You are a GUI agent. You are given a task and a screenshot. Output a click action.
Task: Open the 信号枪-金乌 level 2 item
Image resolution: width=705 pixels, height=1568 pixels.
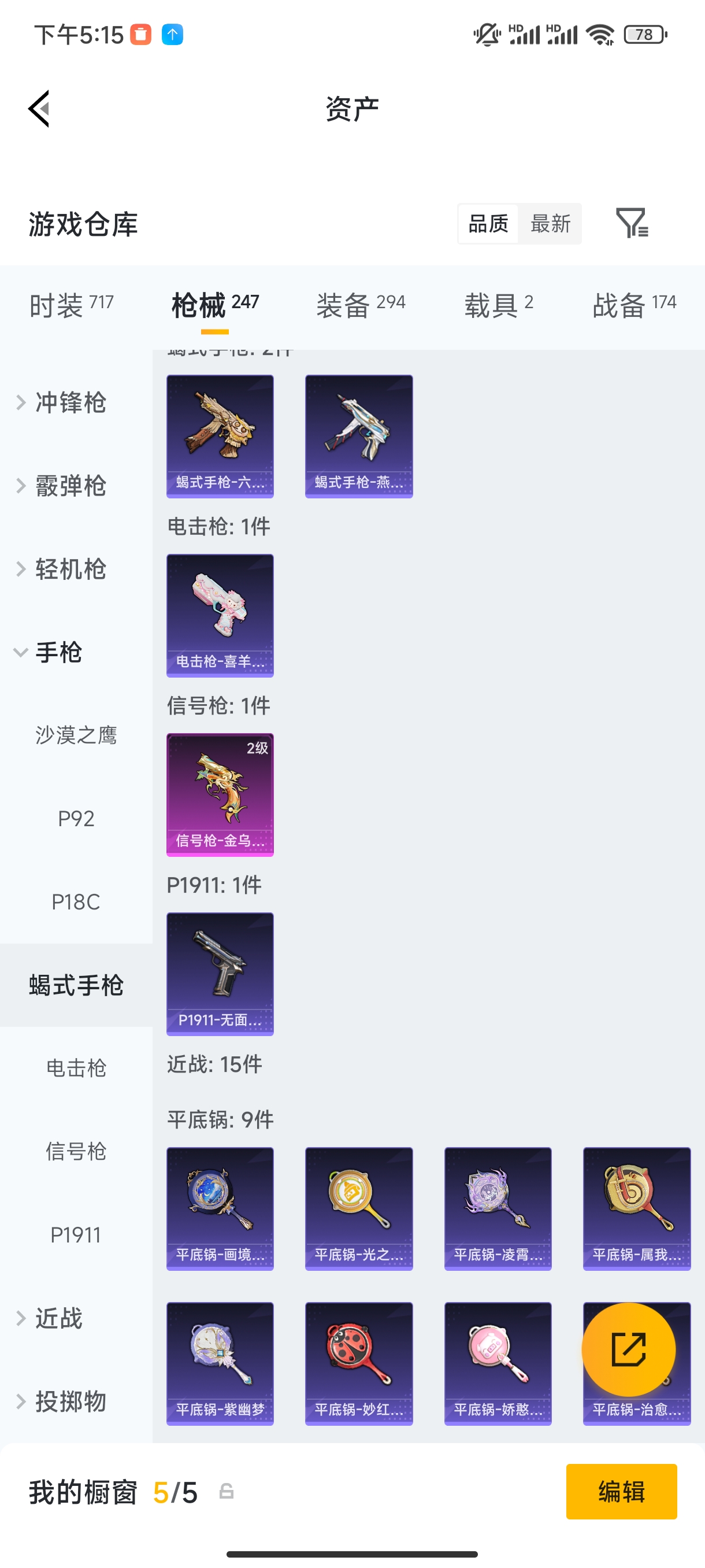[x=220, y=794]
